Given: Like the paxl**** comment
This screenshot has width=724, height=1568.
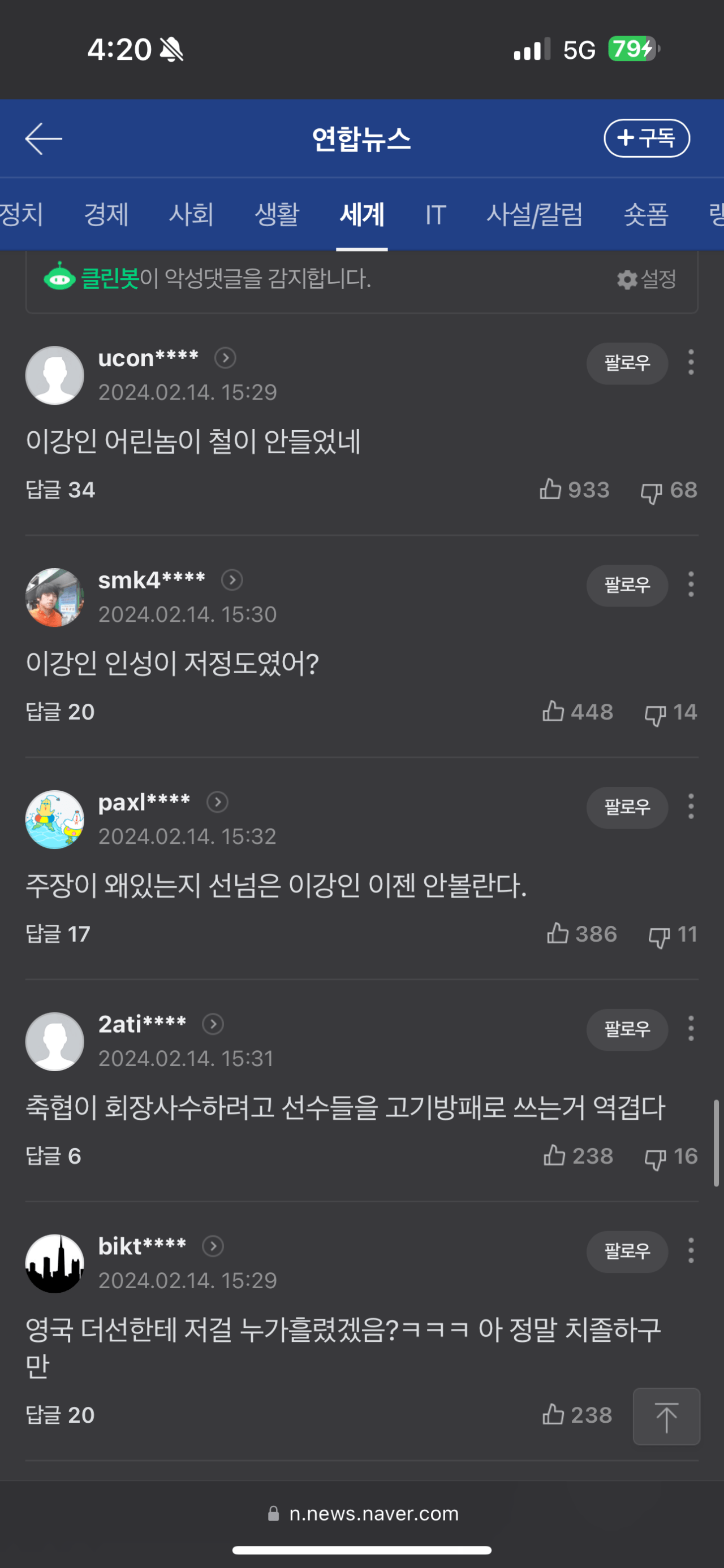Looking at the screenshot, I should click(x=558, y=934).
